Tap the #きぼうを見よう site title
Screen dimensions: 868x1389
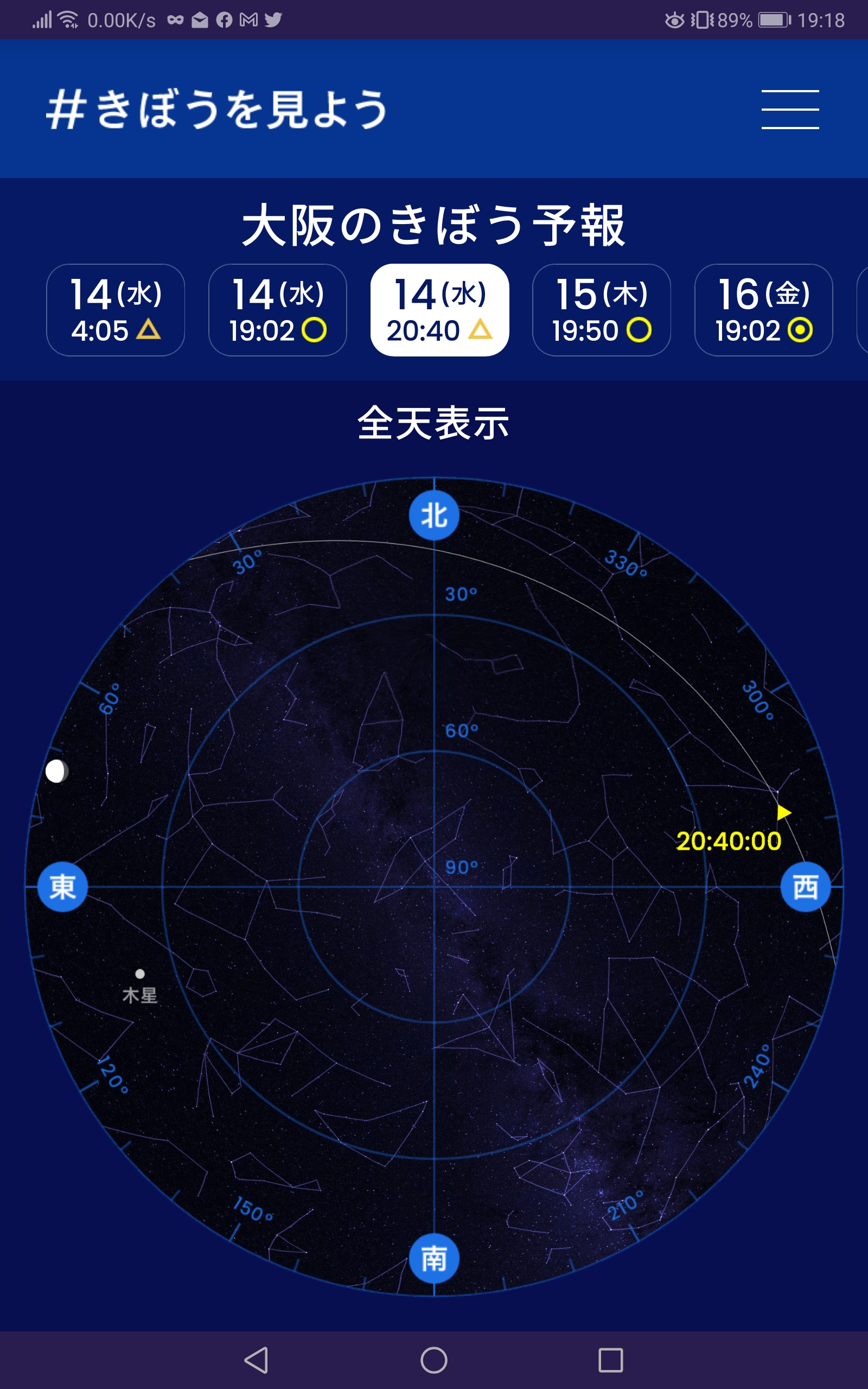point(217,109)
